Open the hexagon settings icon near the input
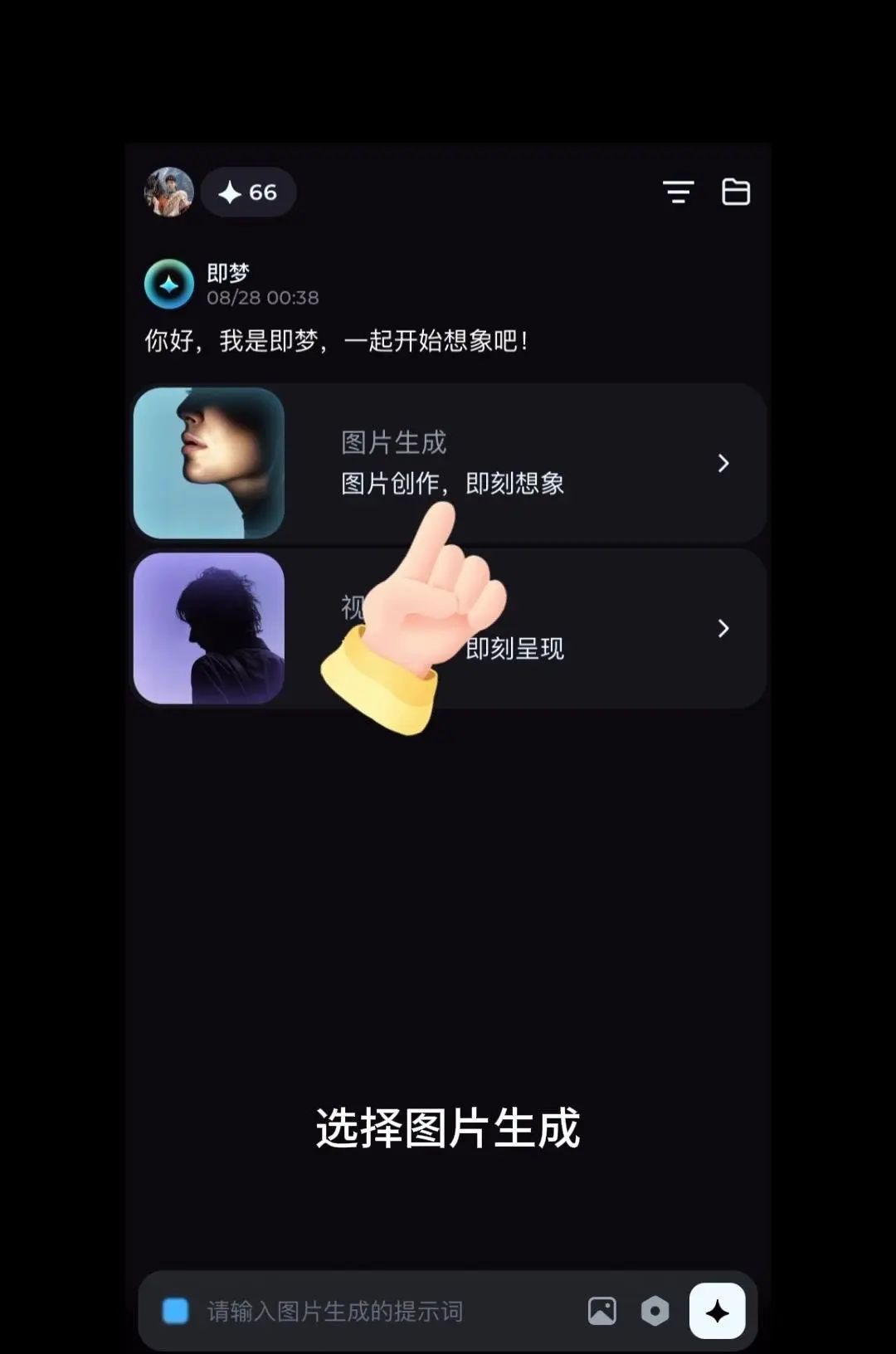Image resolution: width=896 pixels, height=1354 pixels. click(x=655, y=1310)
